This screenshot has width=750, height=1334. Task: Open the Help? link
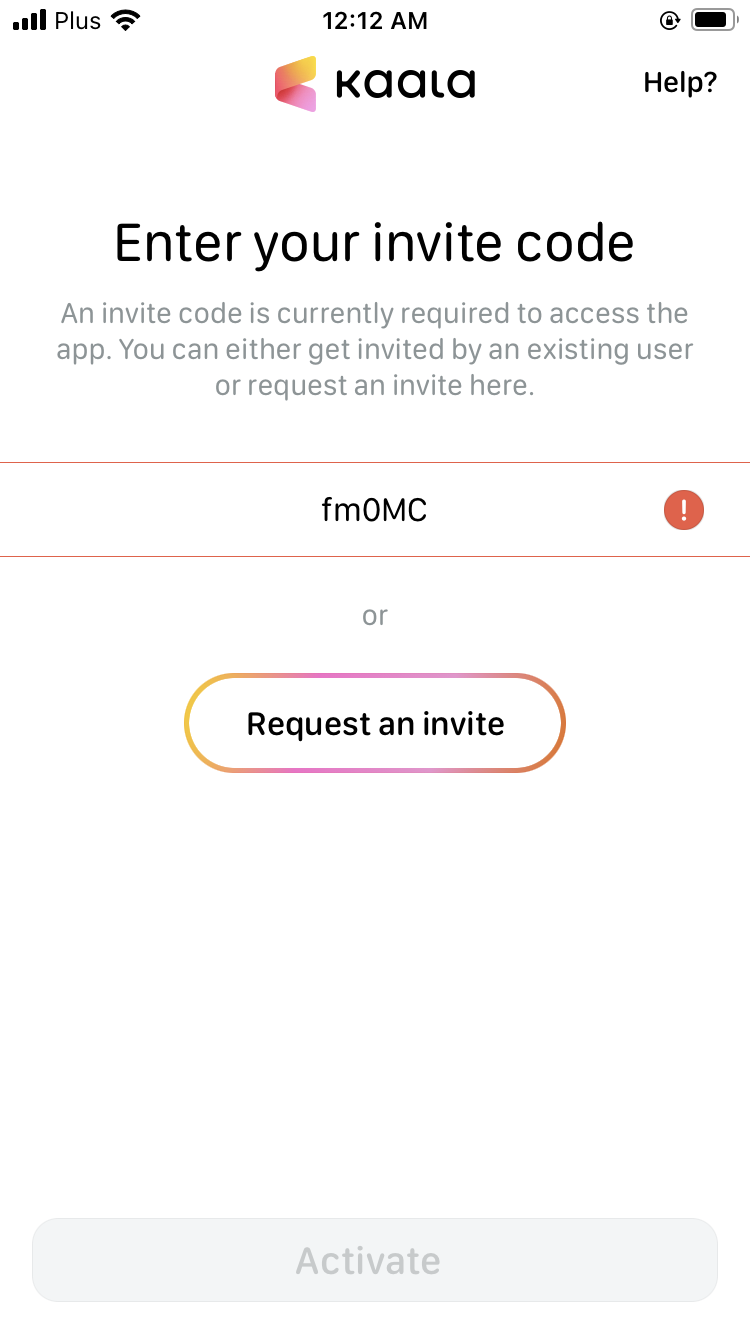(x=680, y=82)
